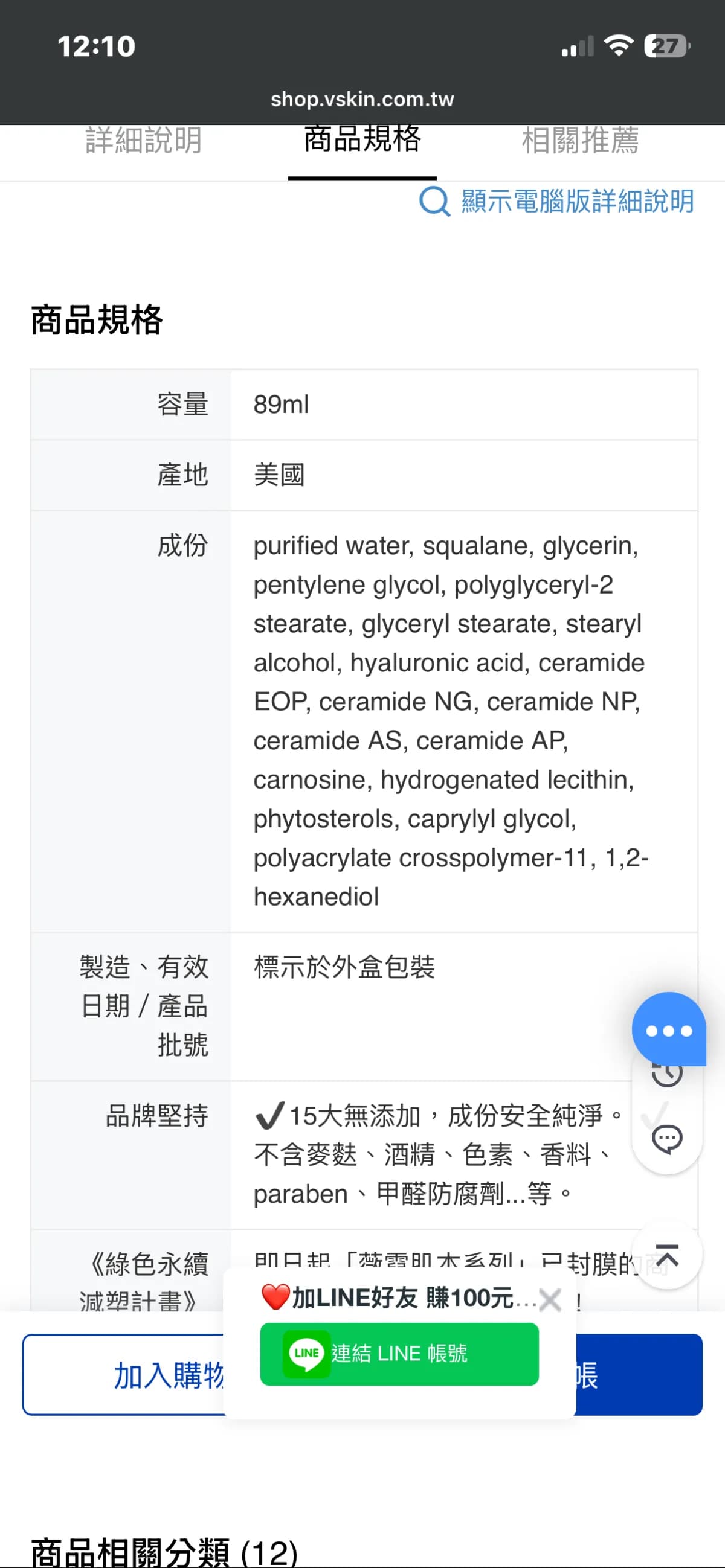Switch to the 詳細說明 tab
This screenshot has height=1568, width=725.
click(144, 141)
